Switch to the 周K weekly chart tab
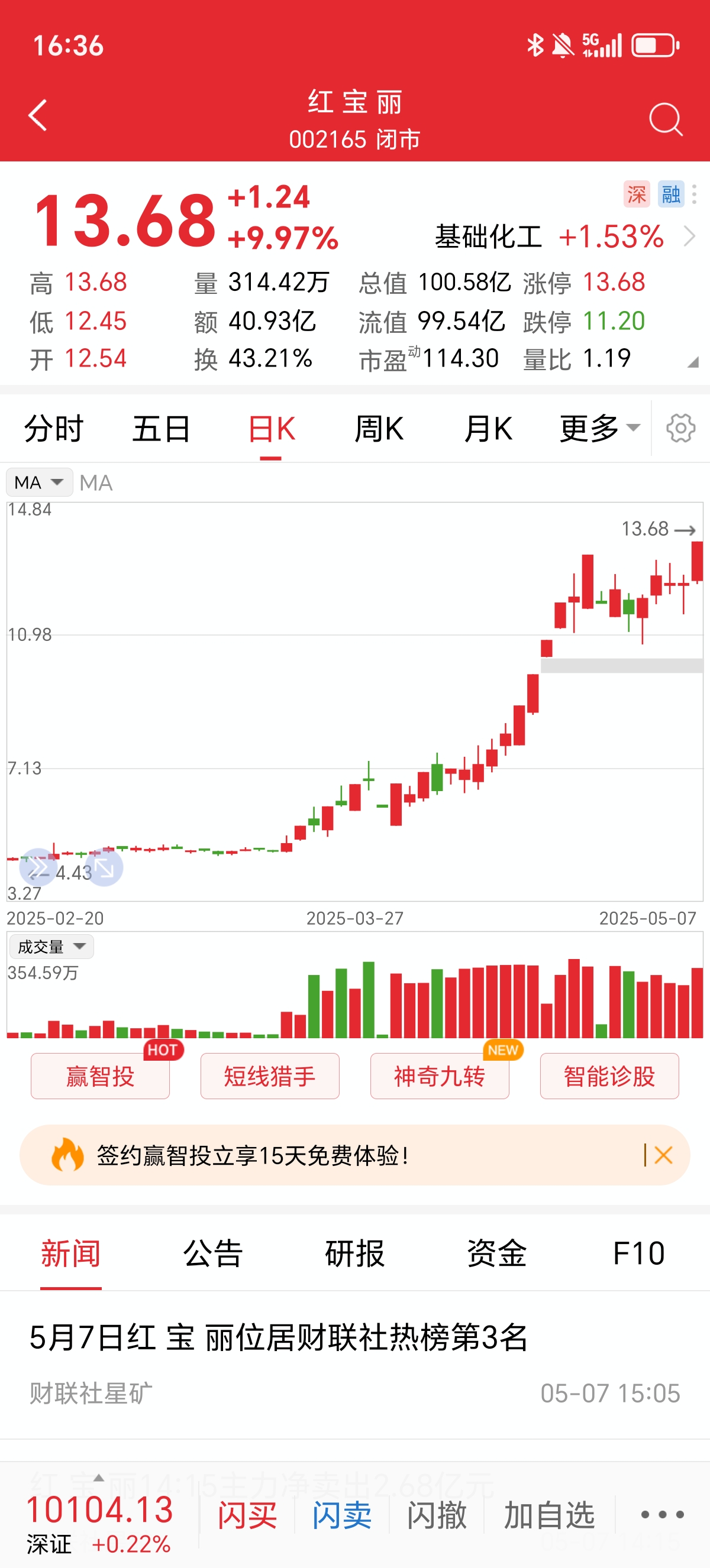Viewport: 710px width, 1568px height. (x=380, y=428)
